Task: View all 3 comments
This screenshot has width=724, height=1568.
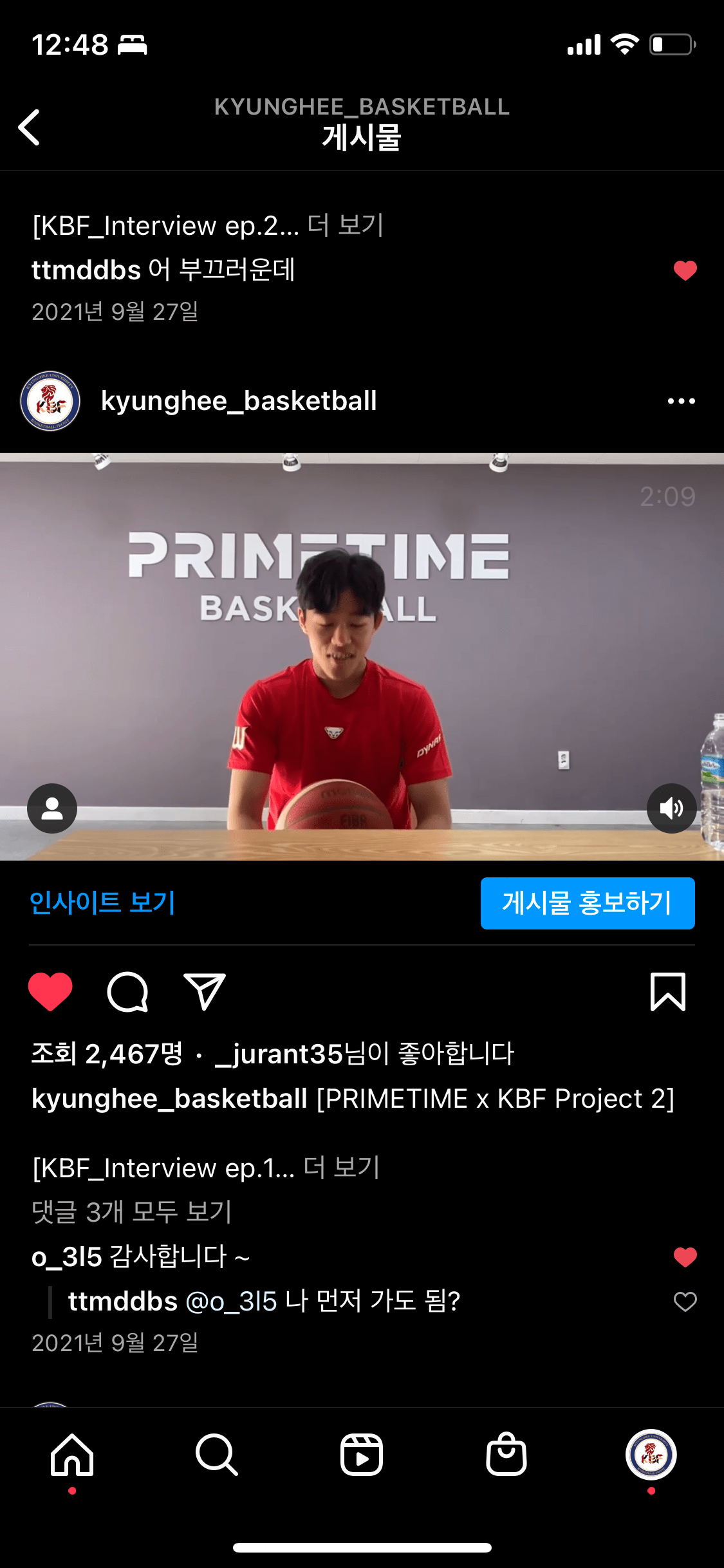Action: coord(131,1212)
